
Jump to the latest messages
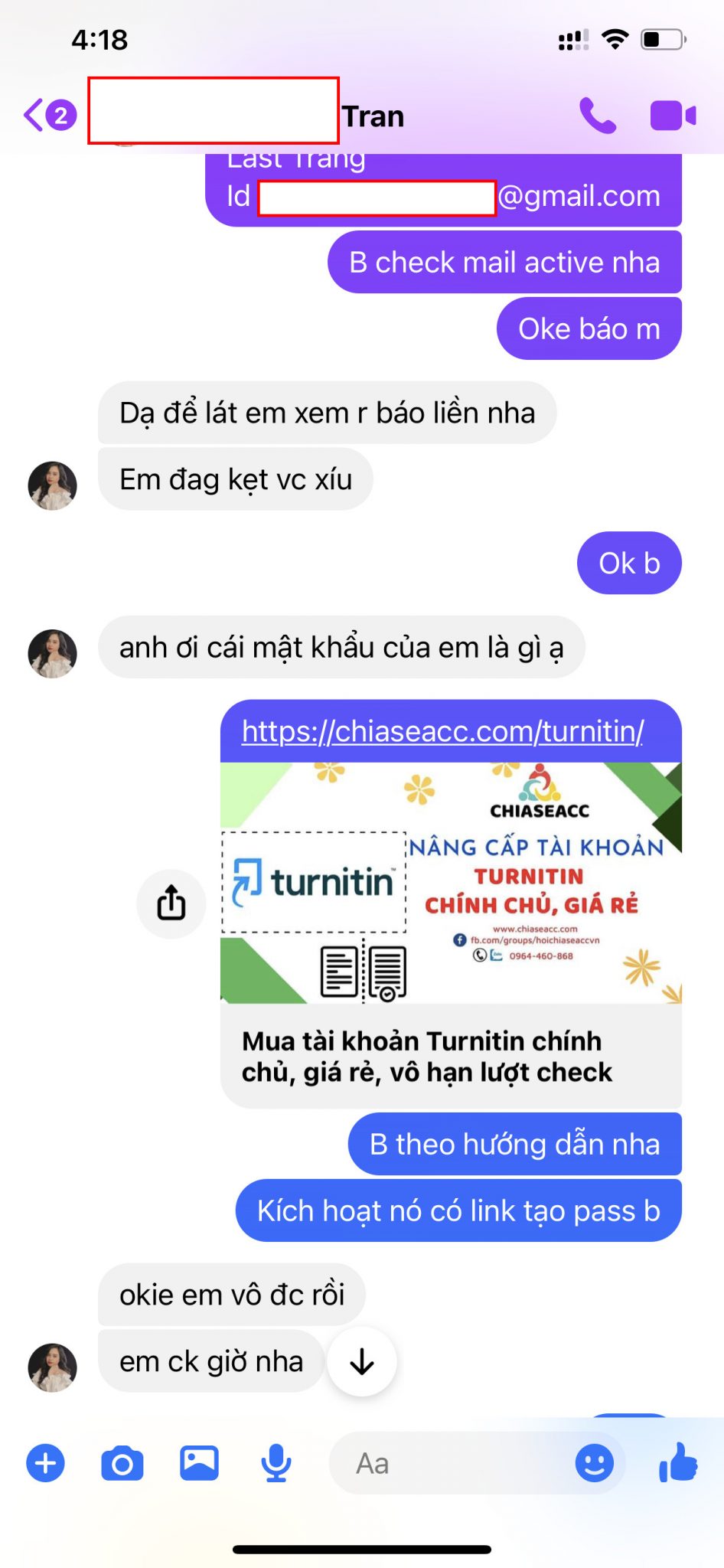pos(361,1361)
